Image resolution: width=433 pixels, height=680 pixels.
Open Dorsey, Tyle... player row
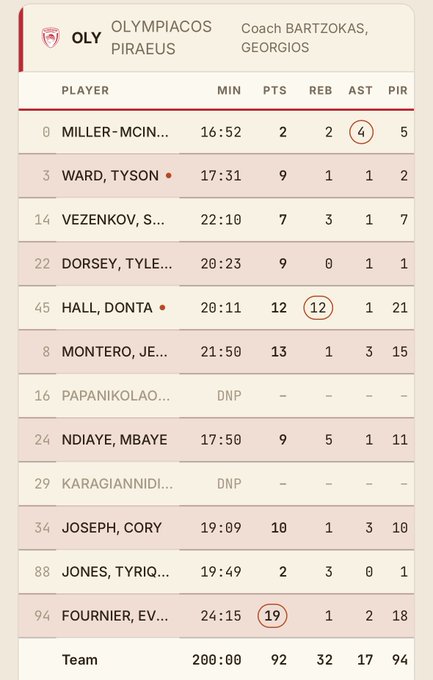(x=216, y=264)
